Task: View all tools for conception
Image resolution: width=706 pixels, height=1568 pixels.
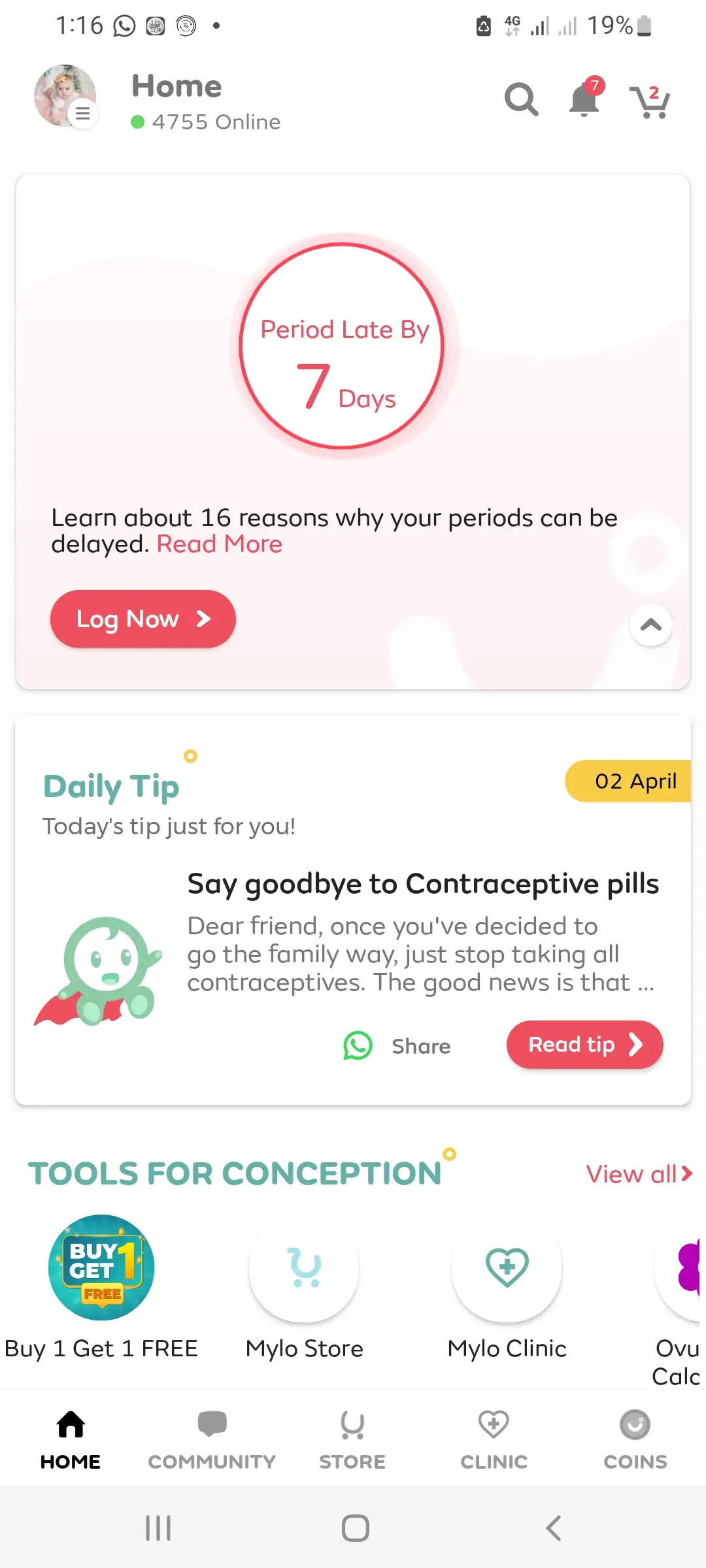Action: (638, 1174)
